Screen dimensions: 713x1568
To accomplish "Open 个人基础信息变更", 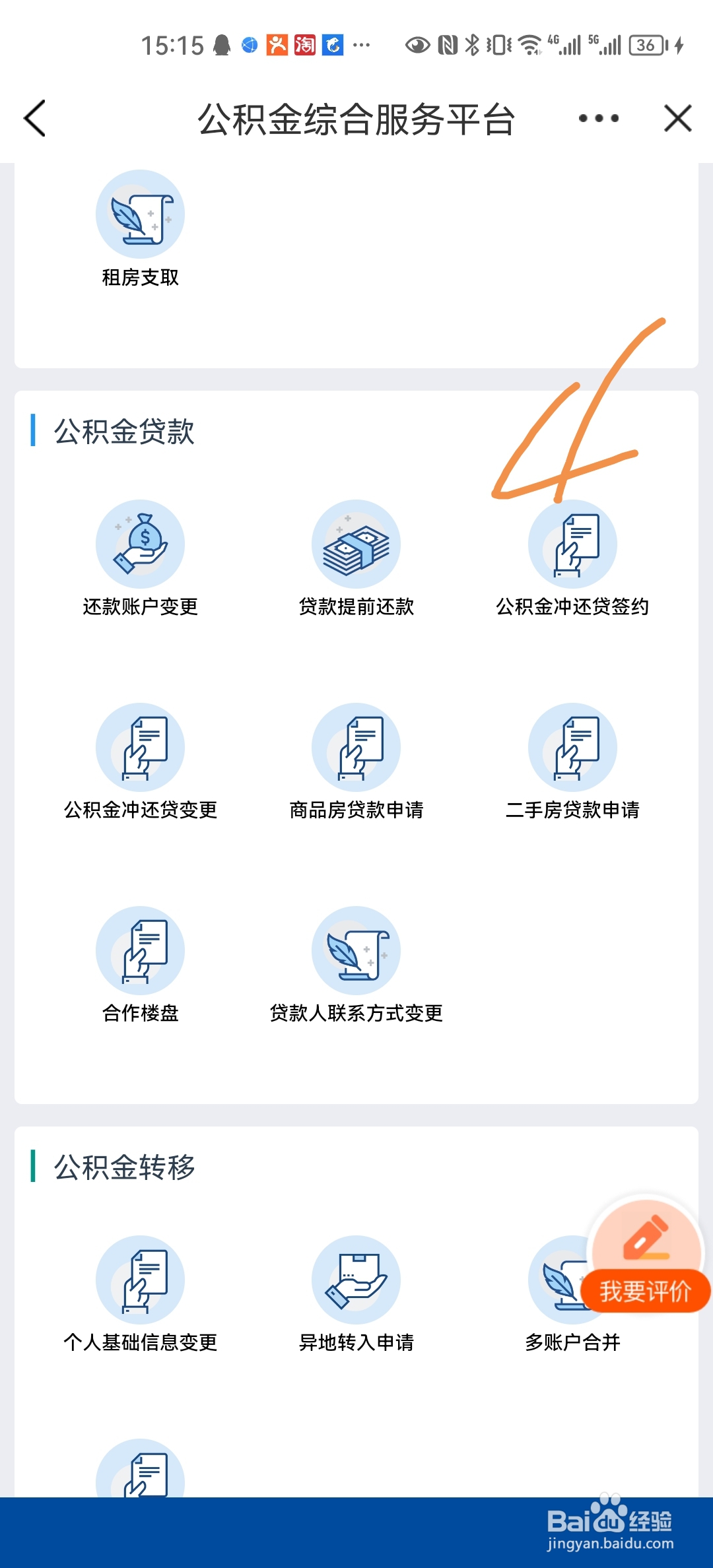I will point(140,1294).
